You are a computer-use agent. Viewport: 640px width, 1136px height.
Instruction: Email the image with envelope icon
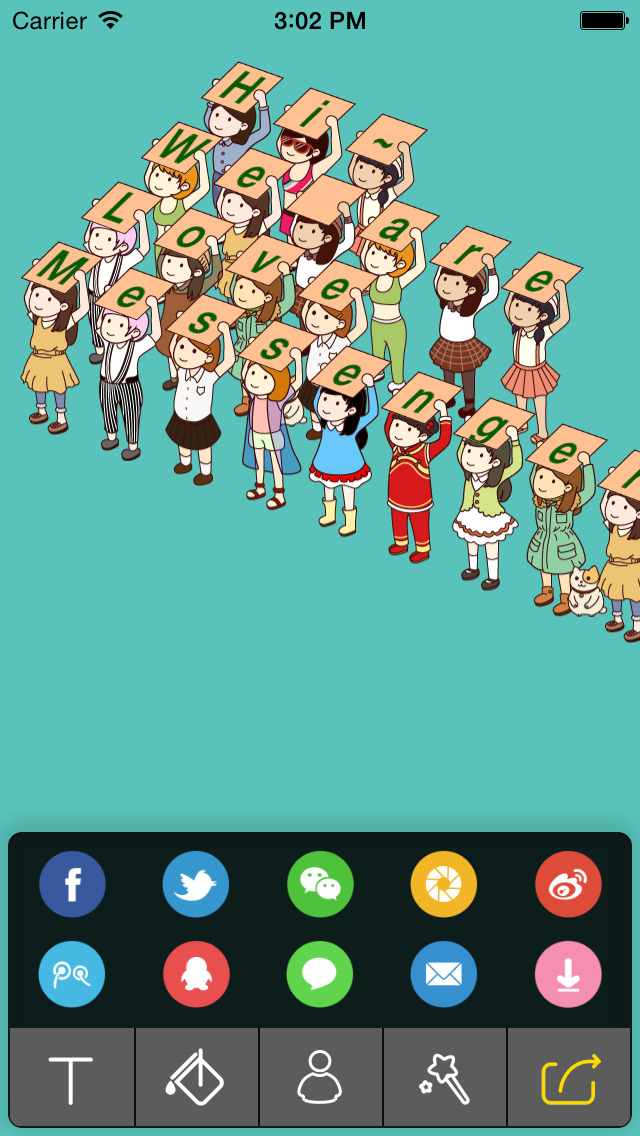tap(444, 974)
